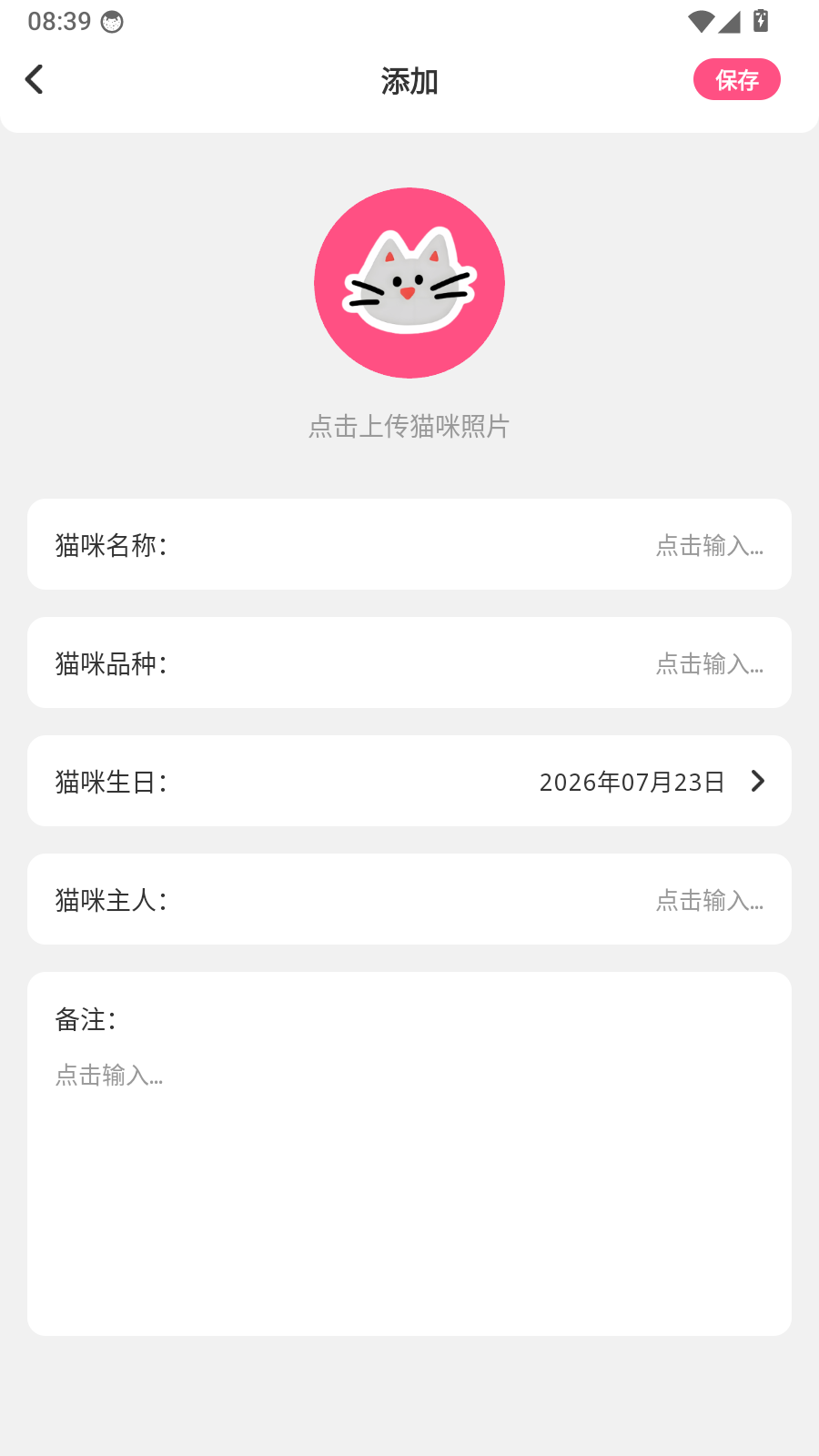The height and width of the screenshot is (1456, 819).
Task: Fill in the 猫咪品种 breed field
Action: (x=409, y=662)
